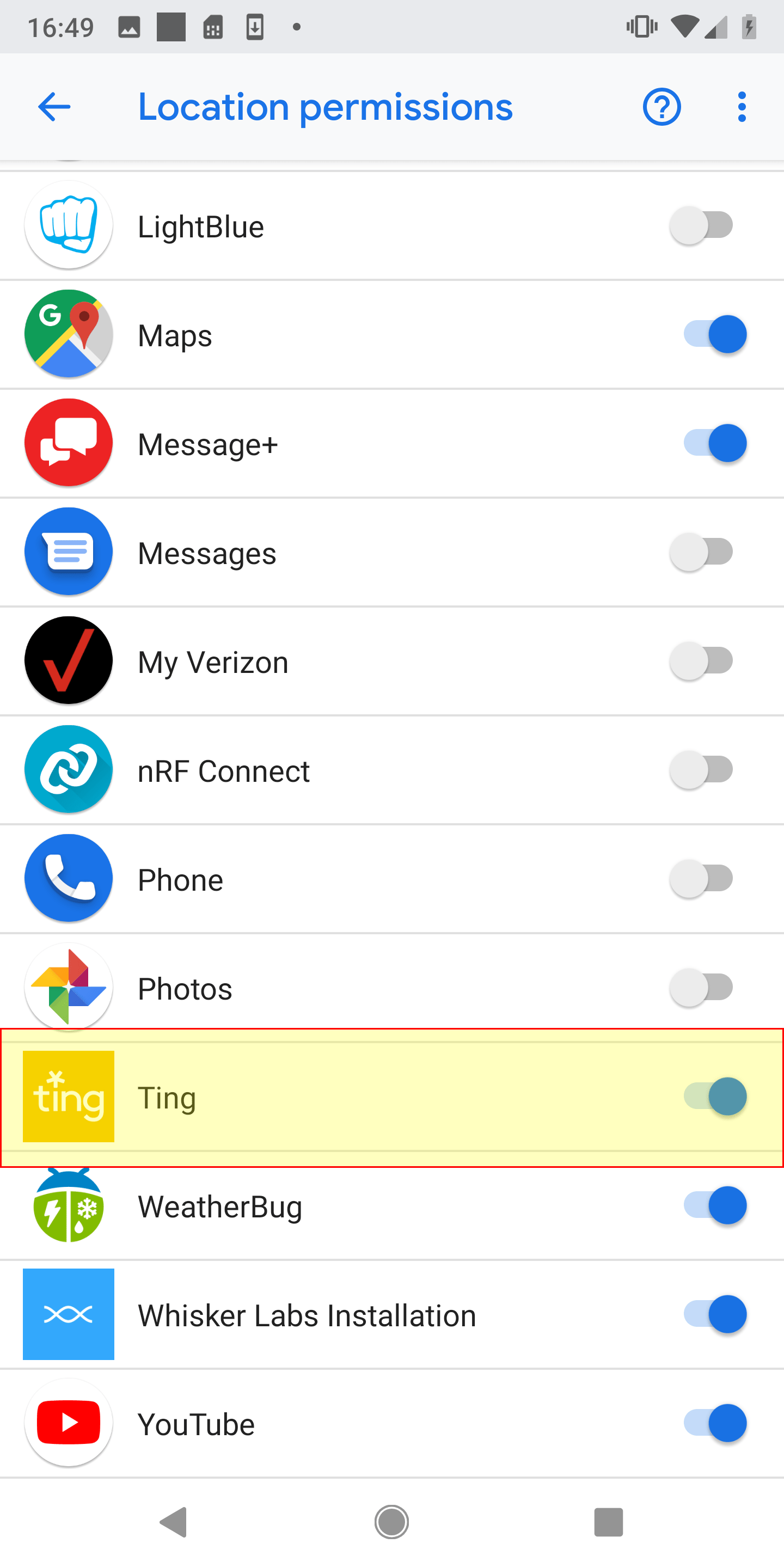This screenshot has height=1568, width=784.
Task: Click the nRF Connect app icon
Action: tap(69, 769)
